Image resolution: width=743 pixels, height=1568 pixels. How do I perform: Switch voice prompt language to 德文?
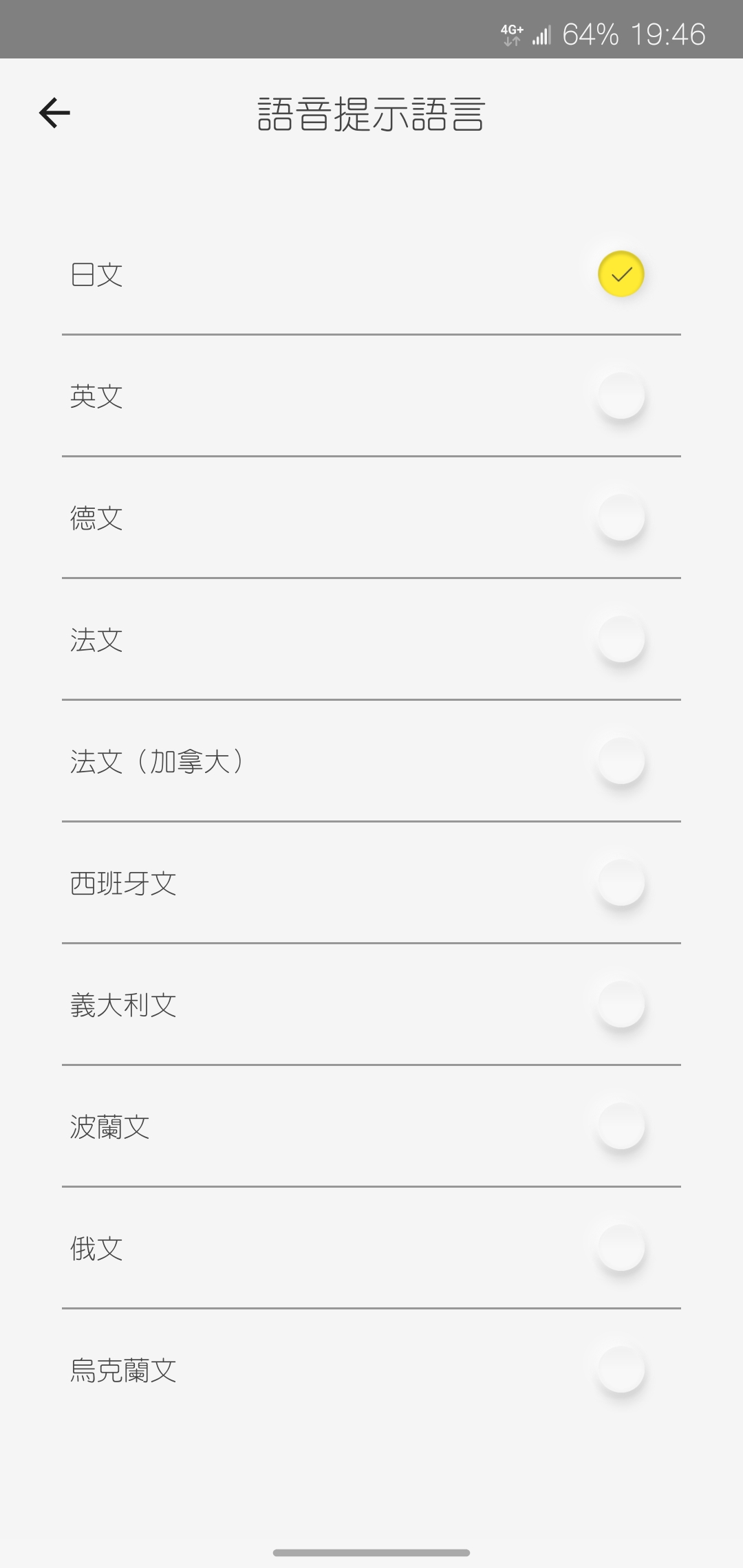point(621,518)
